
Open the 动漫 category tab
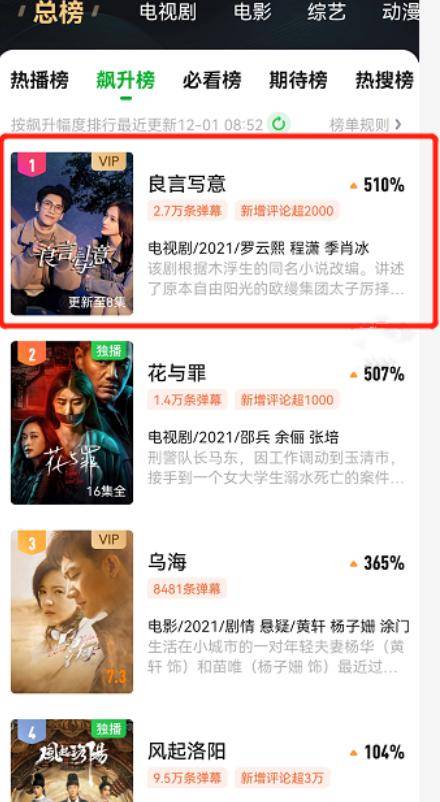tap(401, 12)
